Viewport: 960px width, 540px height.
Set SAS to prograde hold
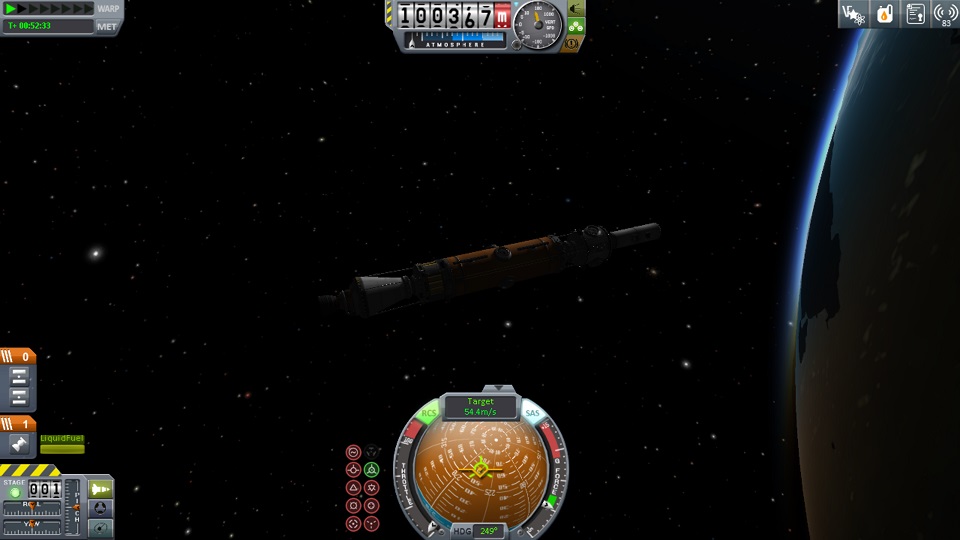pos(353,470)
